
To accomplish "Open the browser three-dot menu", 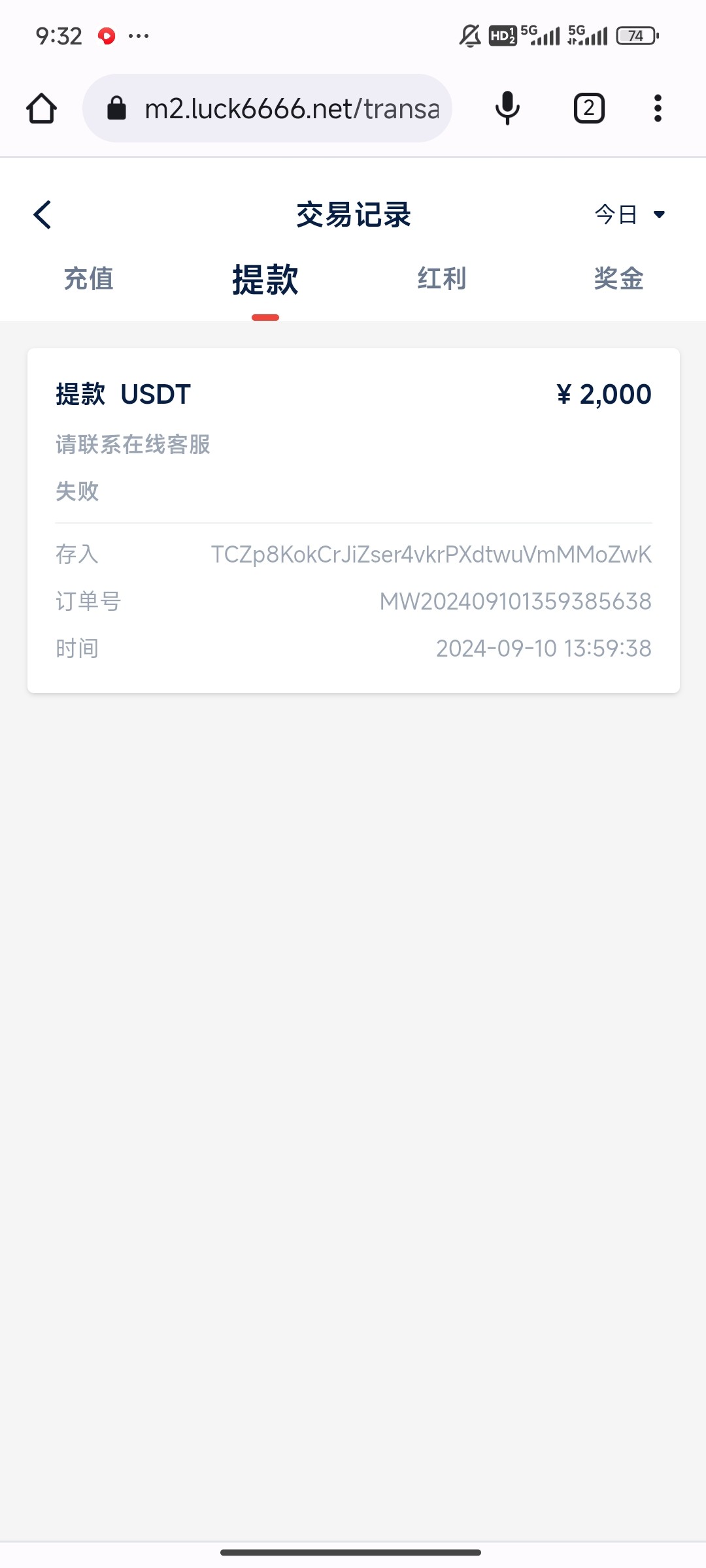I will pos(658,108).
